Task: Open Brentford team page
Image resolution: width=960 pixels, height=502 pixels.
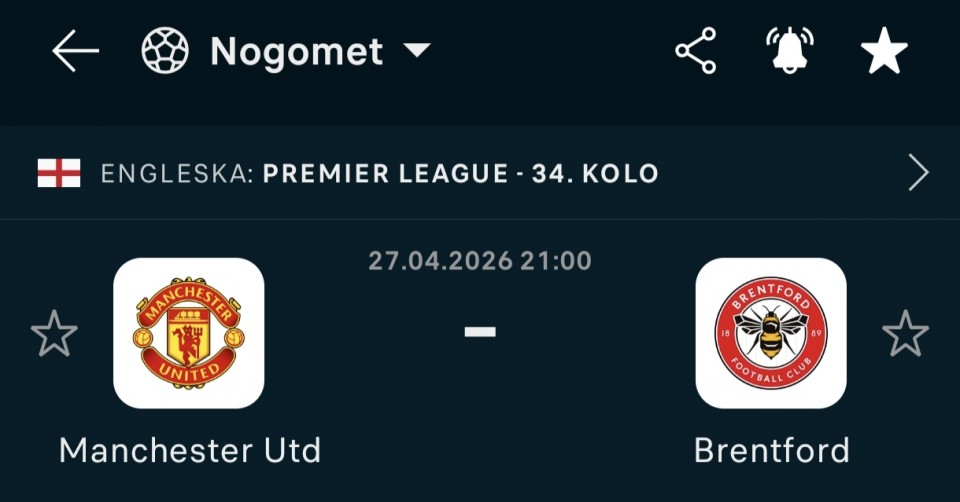Action: click(771, 334)
